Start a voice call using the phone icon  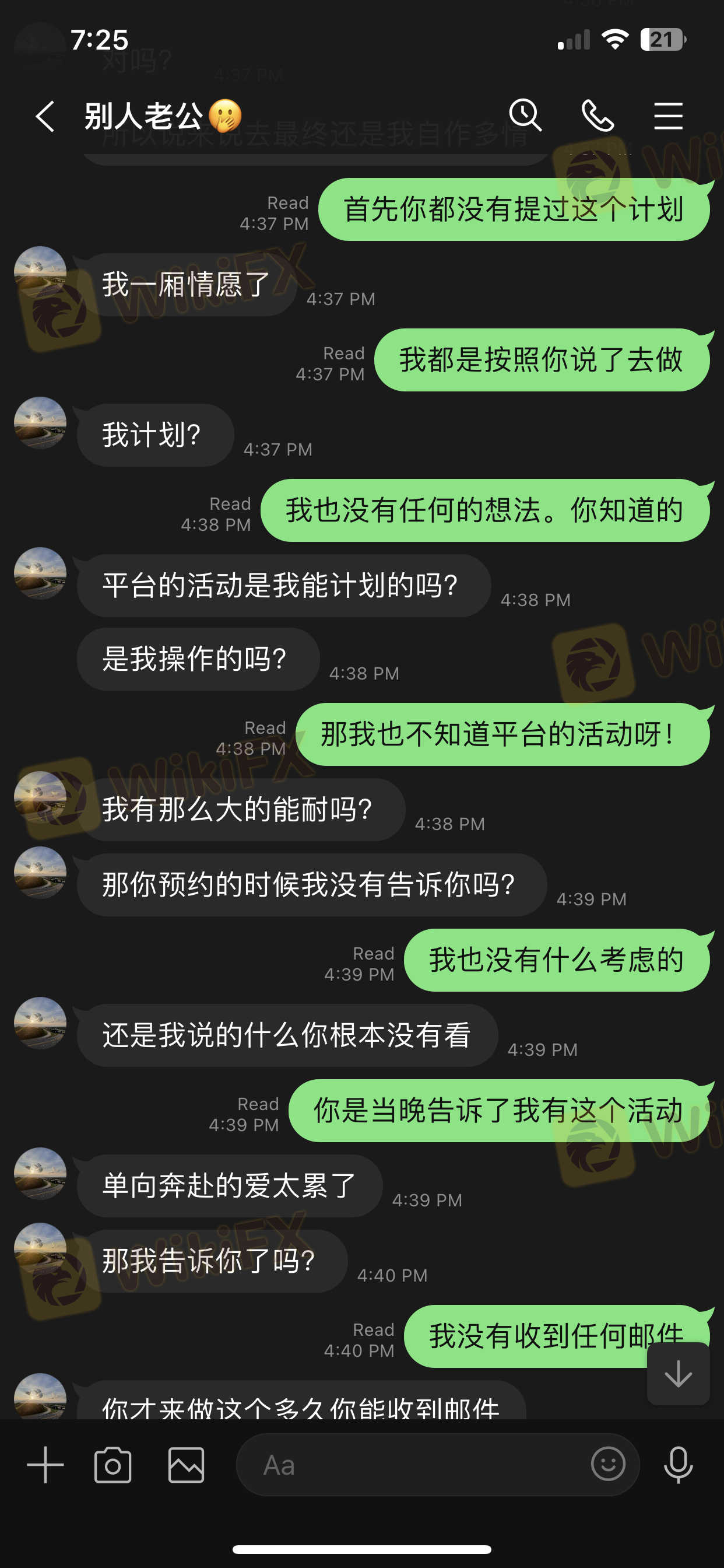pos(598,116)
